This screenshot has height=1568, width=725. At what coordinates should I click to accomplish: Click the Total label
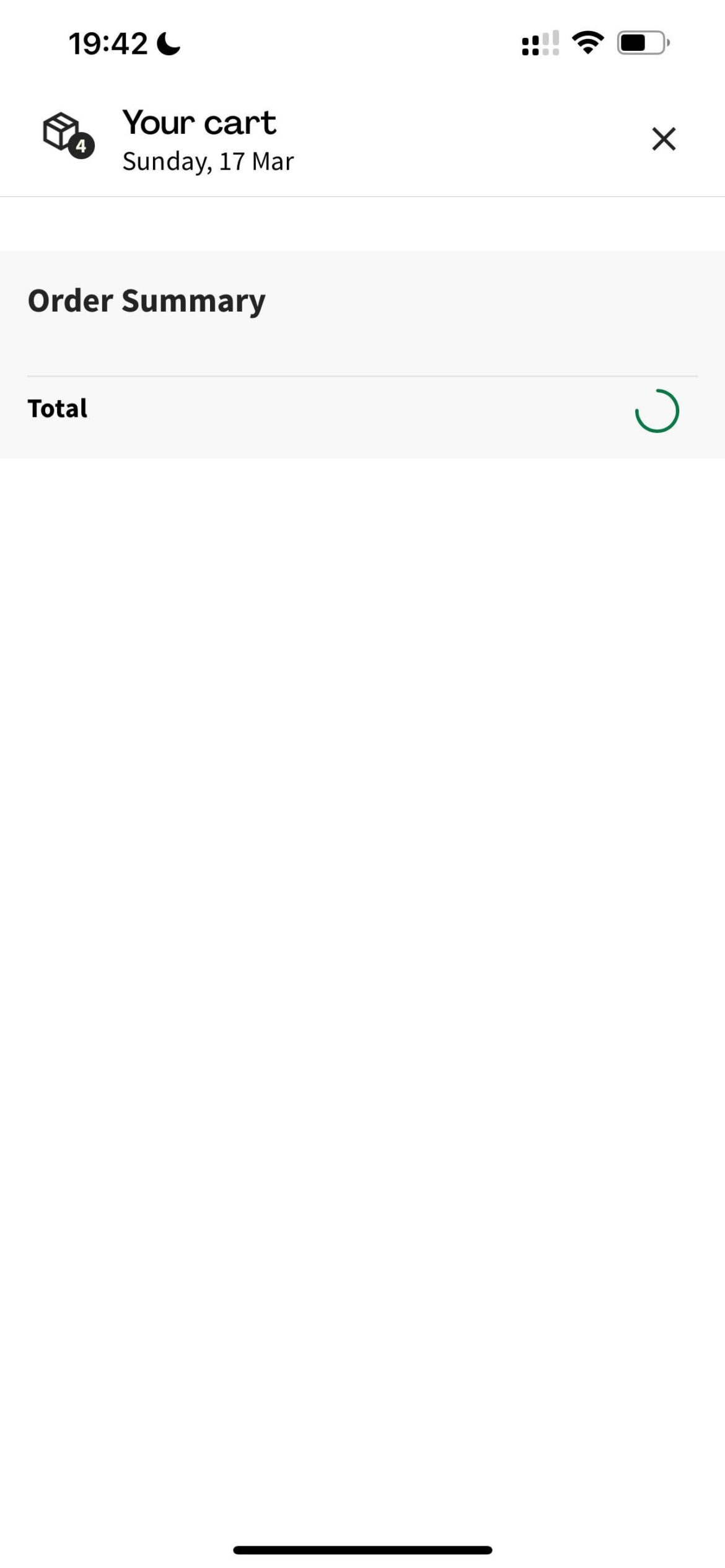pyautogui.click(x=58, y=408)
